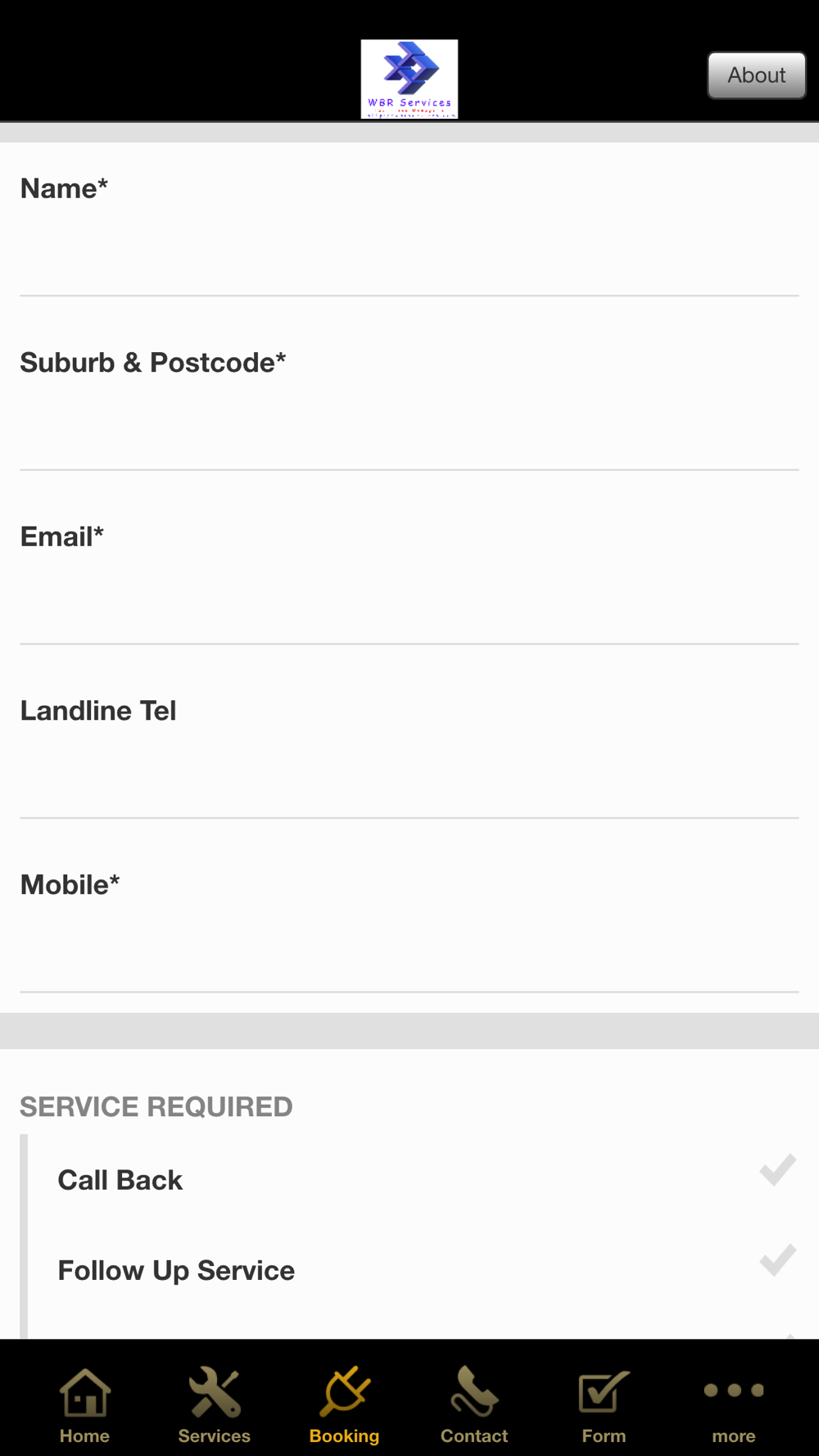
Task: Switch to the Services tab
Action: pos(215,1405)
